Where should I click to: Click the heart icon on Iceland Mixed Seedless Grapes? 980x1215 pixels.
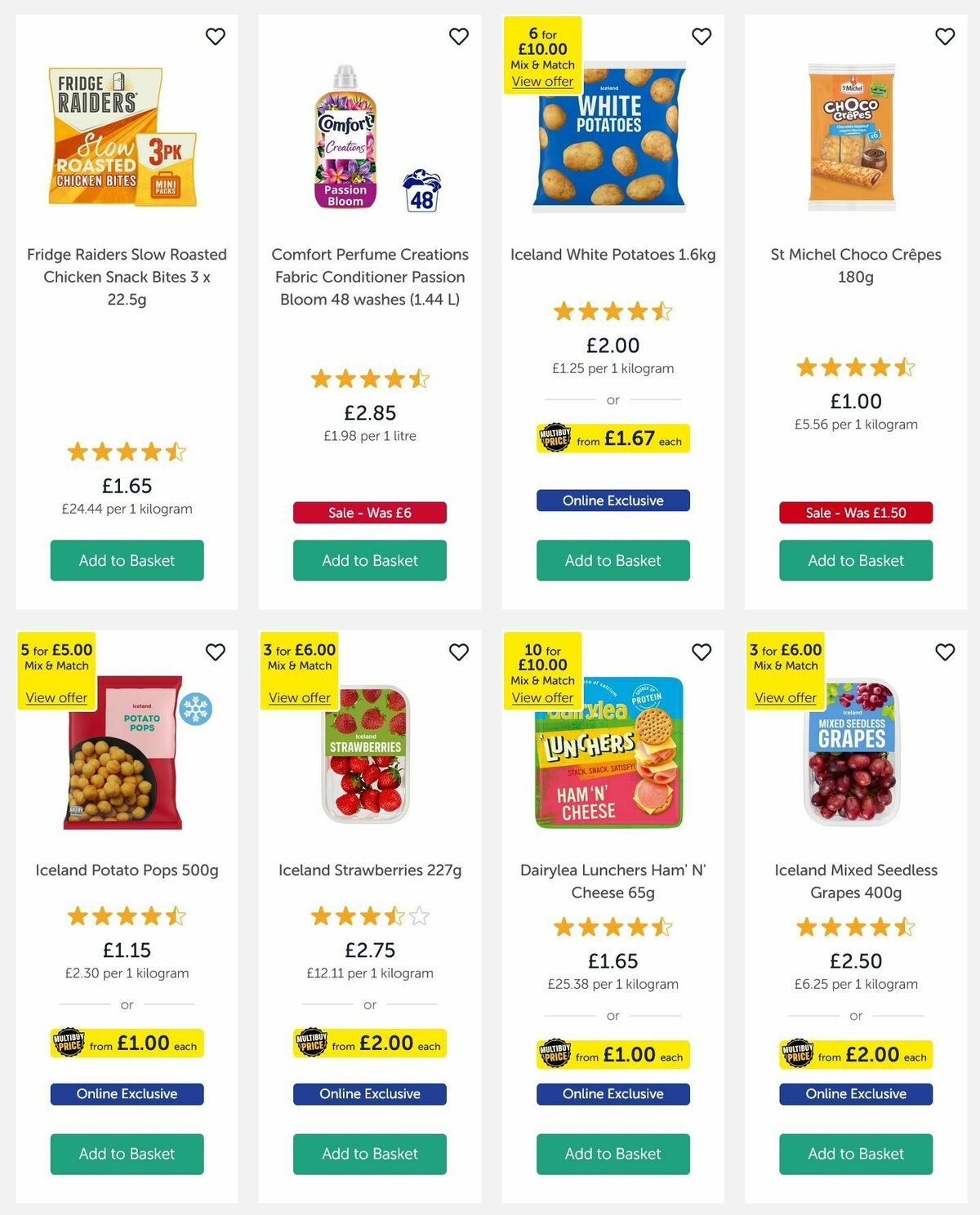(x=944, y=652)
